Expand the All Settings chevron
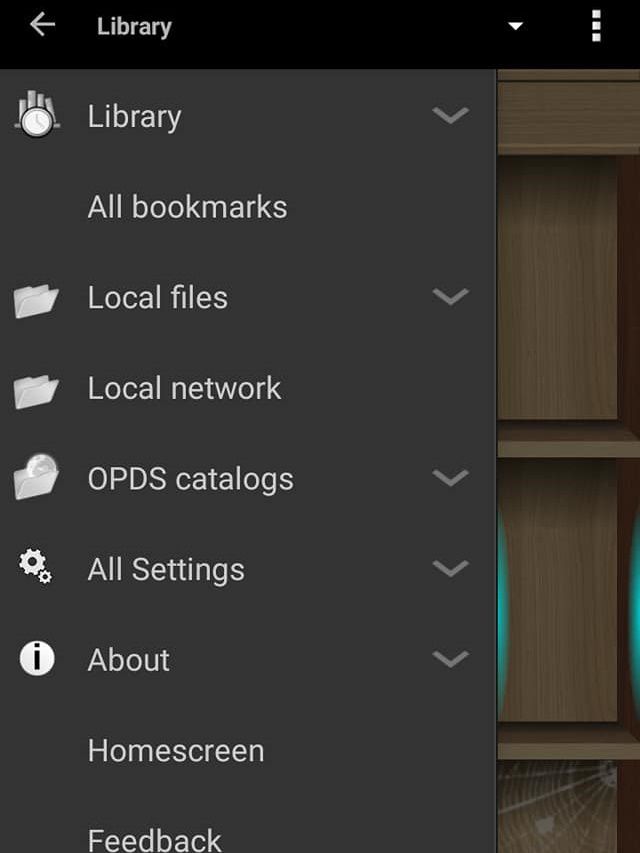The width and height of the screenshot is (640, 853). tap(450, 567)
